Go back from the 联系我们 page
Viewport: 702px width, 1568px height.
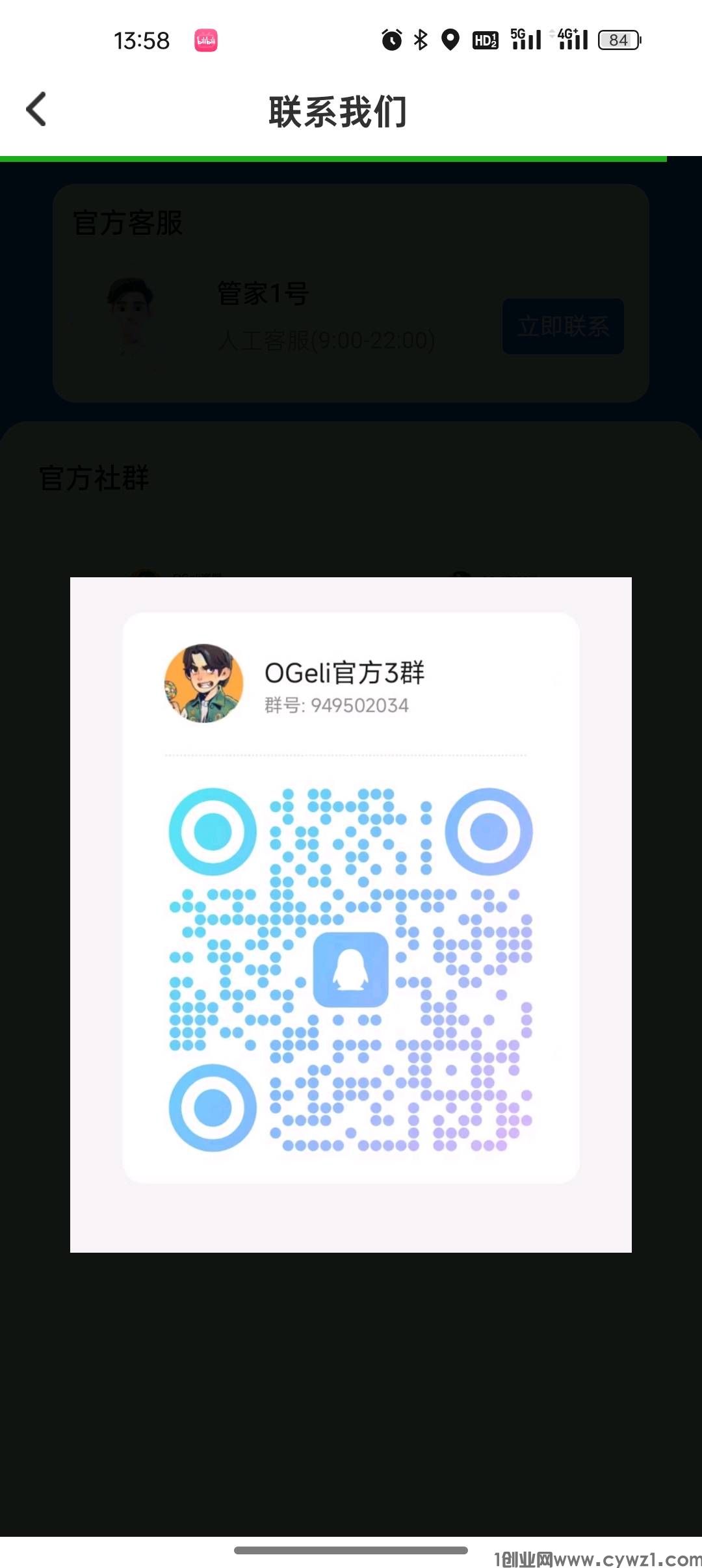pyautogui.click(x=36, y=109)
